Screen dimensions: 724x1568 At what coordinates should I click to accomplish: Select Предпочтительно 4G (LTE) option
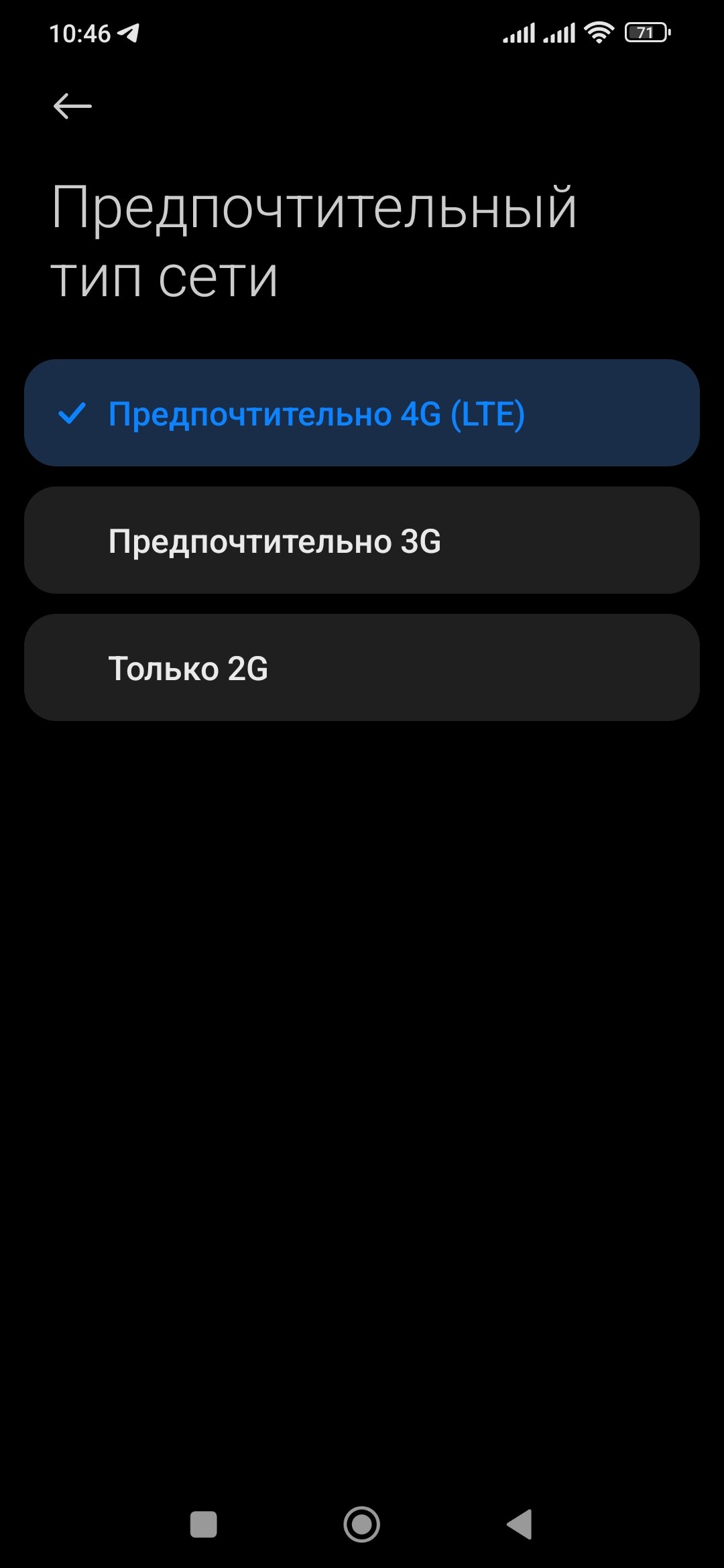(x=362, y=413)
